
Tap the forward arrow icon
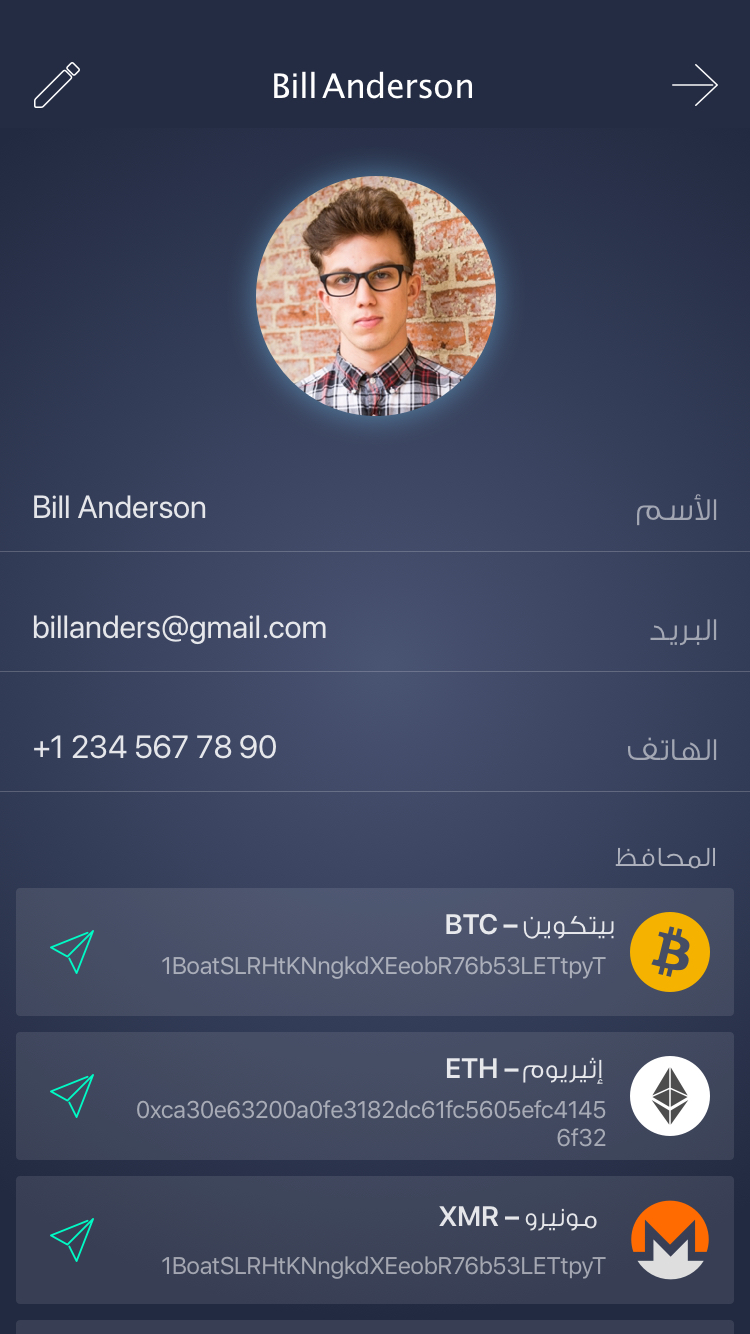(x=695, y=86)
